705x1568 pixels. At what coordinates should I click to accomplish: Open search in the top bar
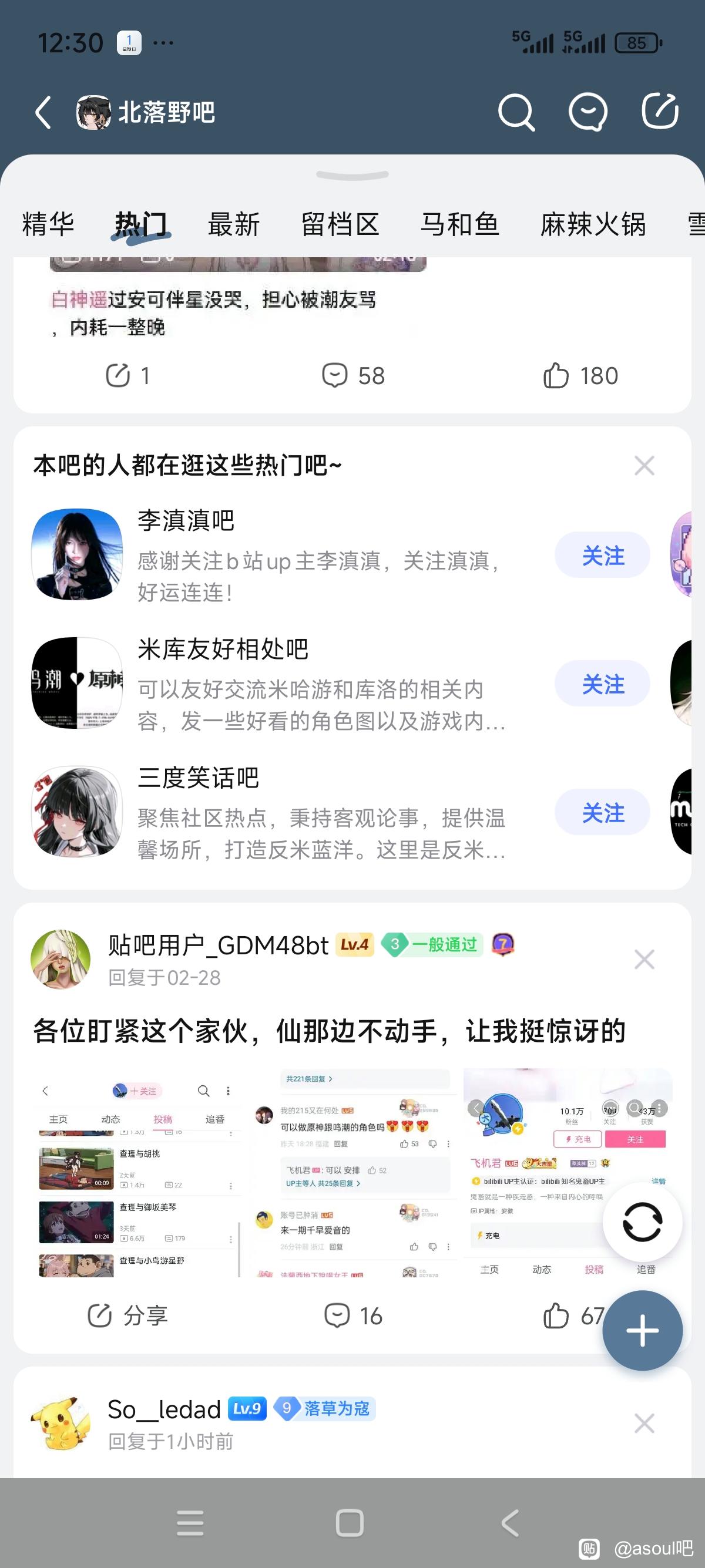click(x=516, y=113)
